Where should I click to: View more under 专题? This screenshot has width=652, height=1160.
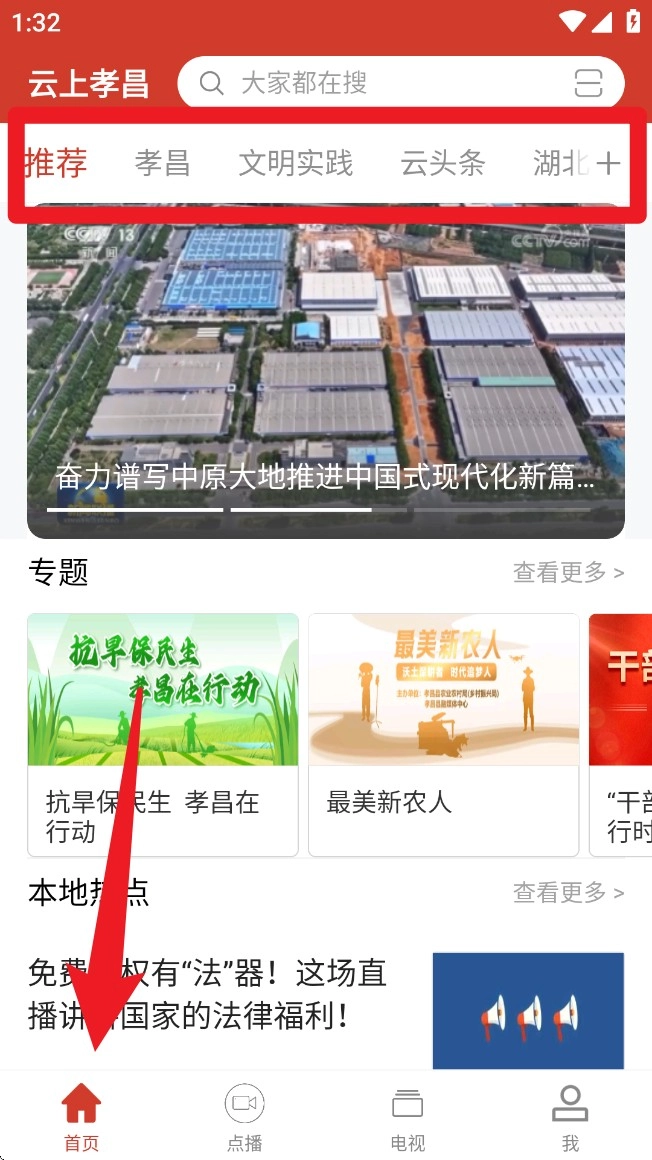pyautogui.click(x=568, y=572)
